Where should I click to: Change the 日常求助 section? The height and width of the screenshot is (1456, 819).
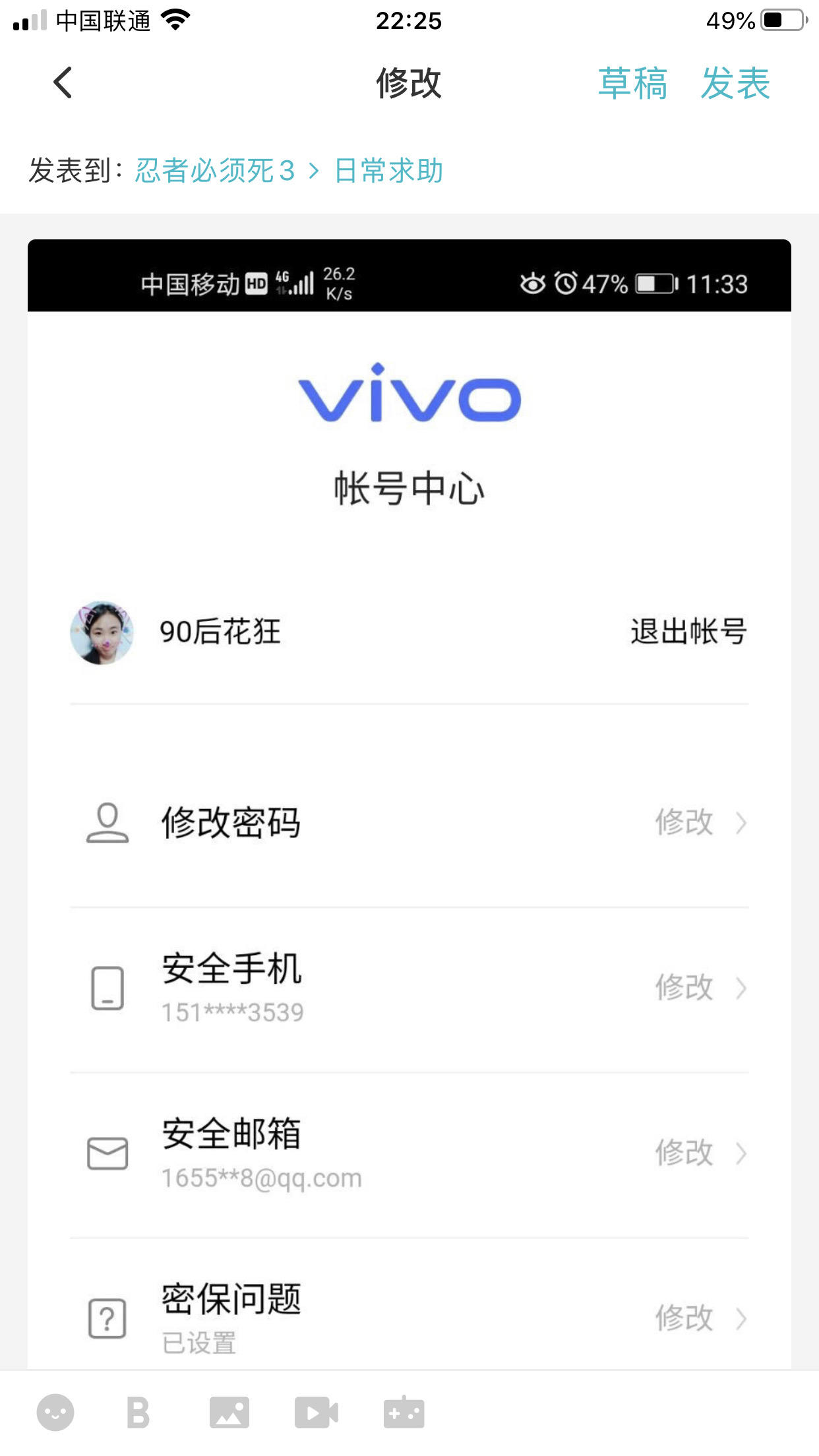point(388,171)
